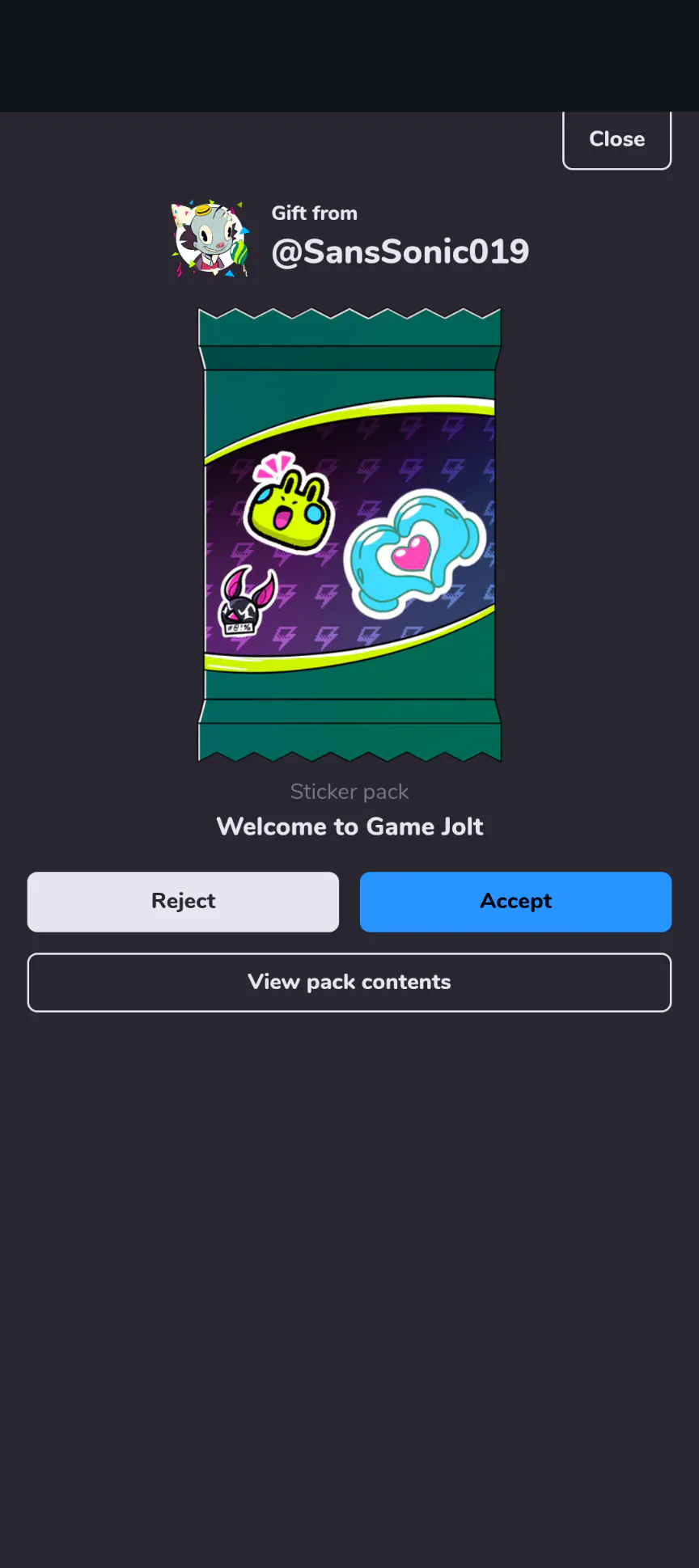View pack contents
This screenshot has height=1568, width=699.
coord(349,983)
